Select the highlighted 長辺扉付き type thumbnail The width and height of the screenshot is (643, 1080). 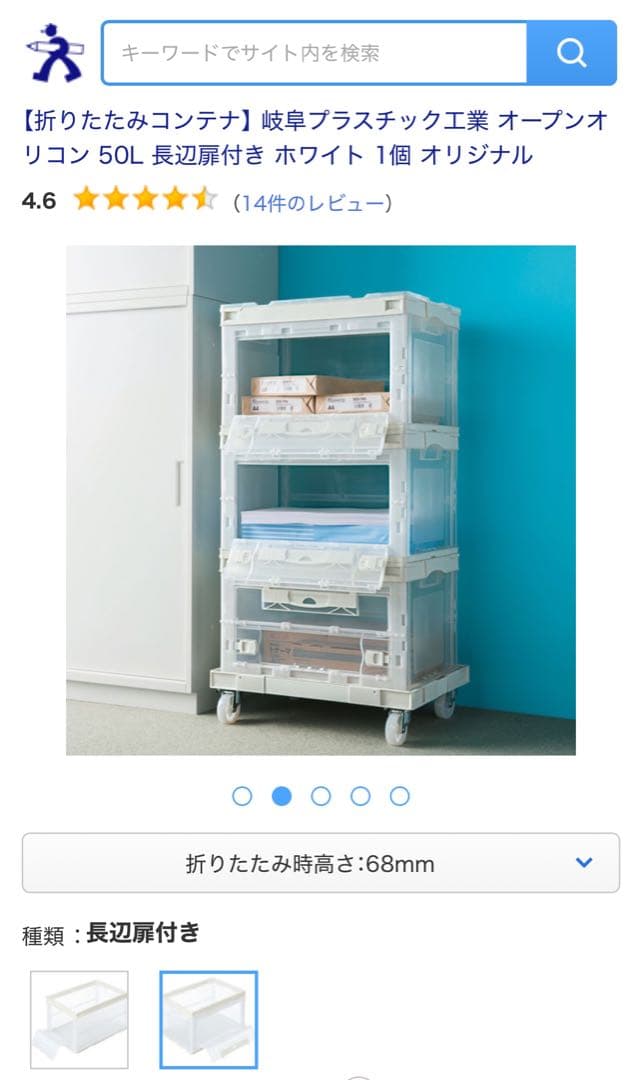(x=208, y=1020)
